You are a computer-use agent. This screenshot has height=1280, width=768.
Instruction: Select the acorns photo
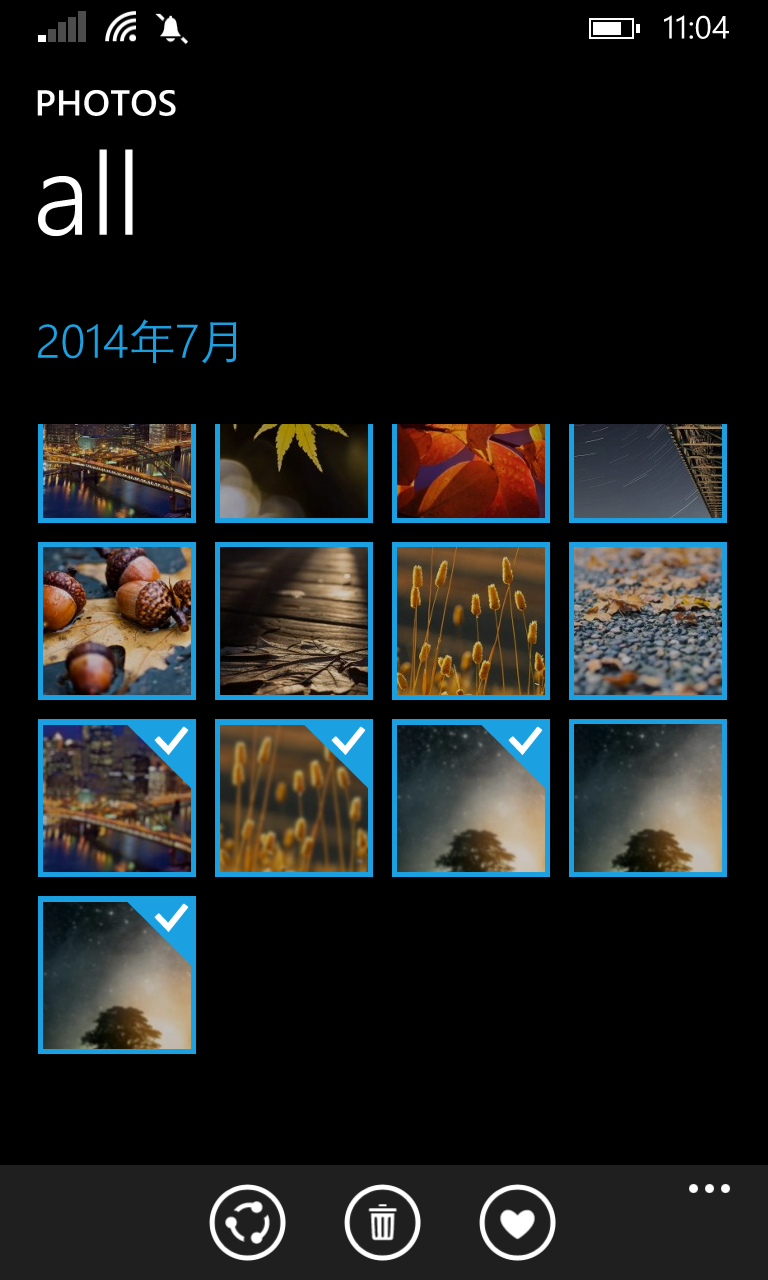117,621
